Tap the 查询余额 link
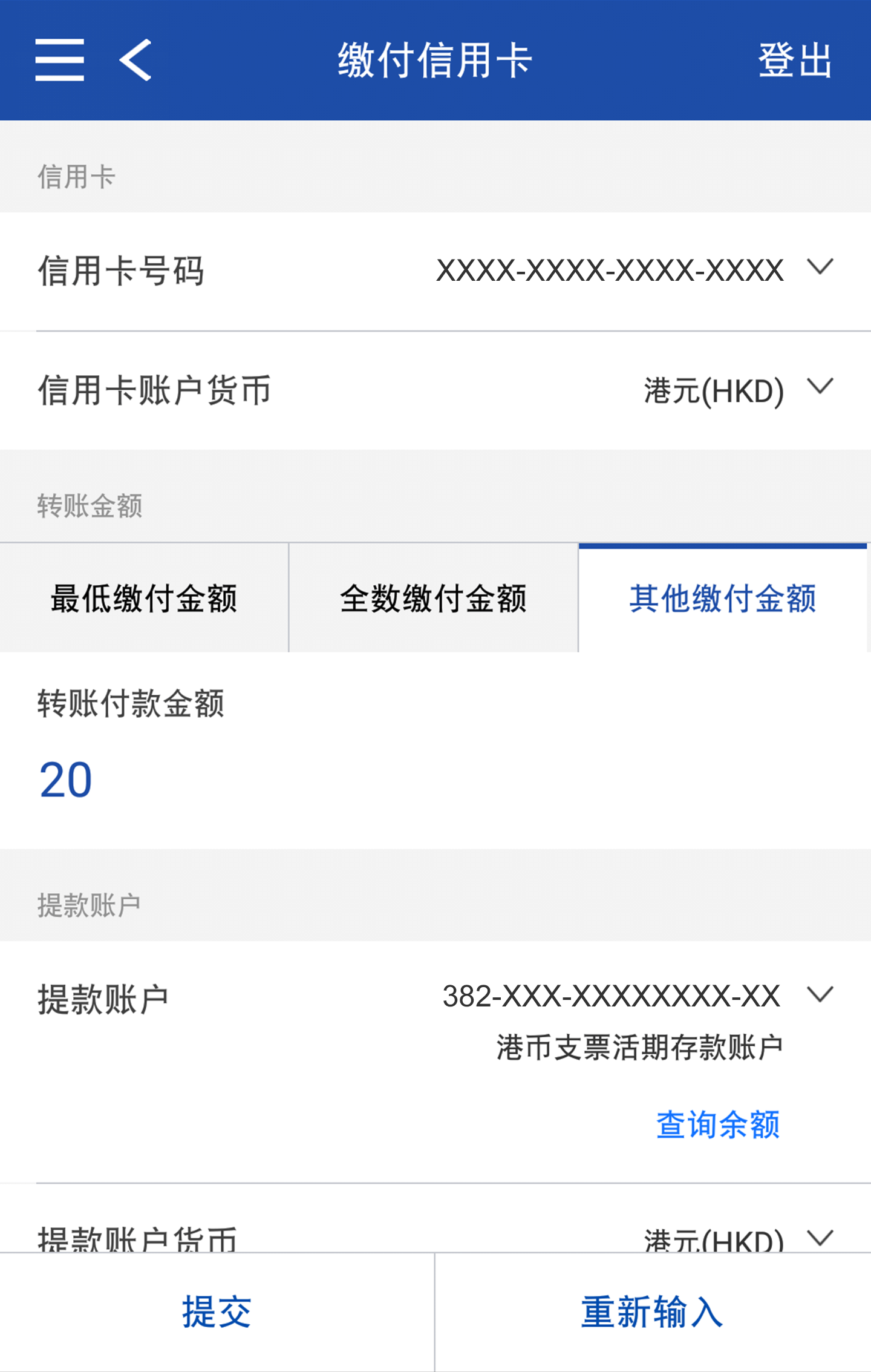Image resolution: width=871 pixels, height=1372 pixels. coord(718,1124)
